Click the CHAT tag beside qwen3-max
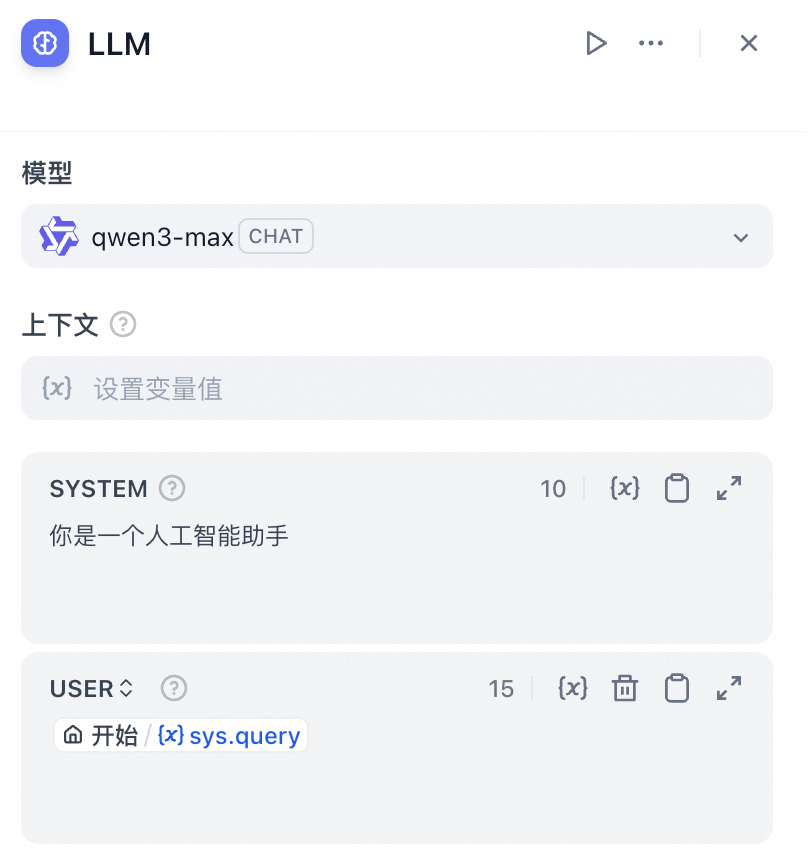 coord(275,236)
